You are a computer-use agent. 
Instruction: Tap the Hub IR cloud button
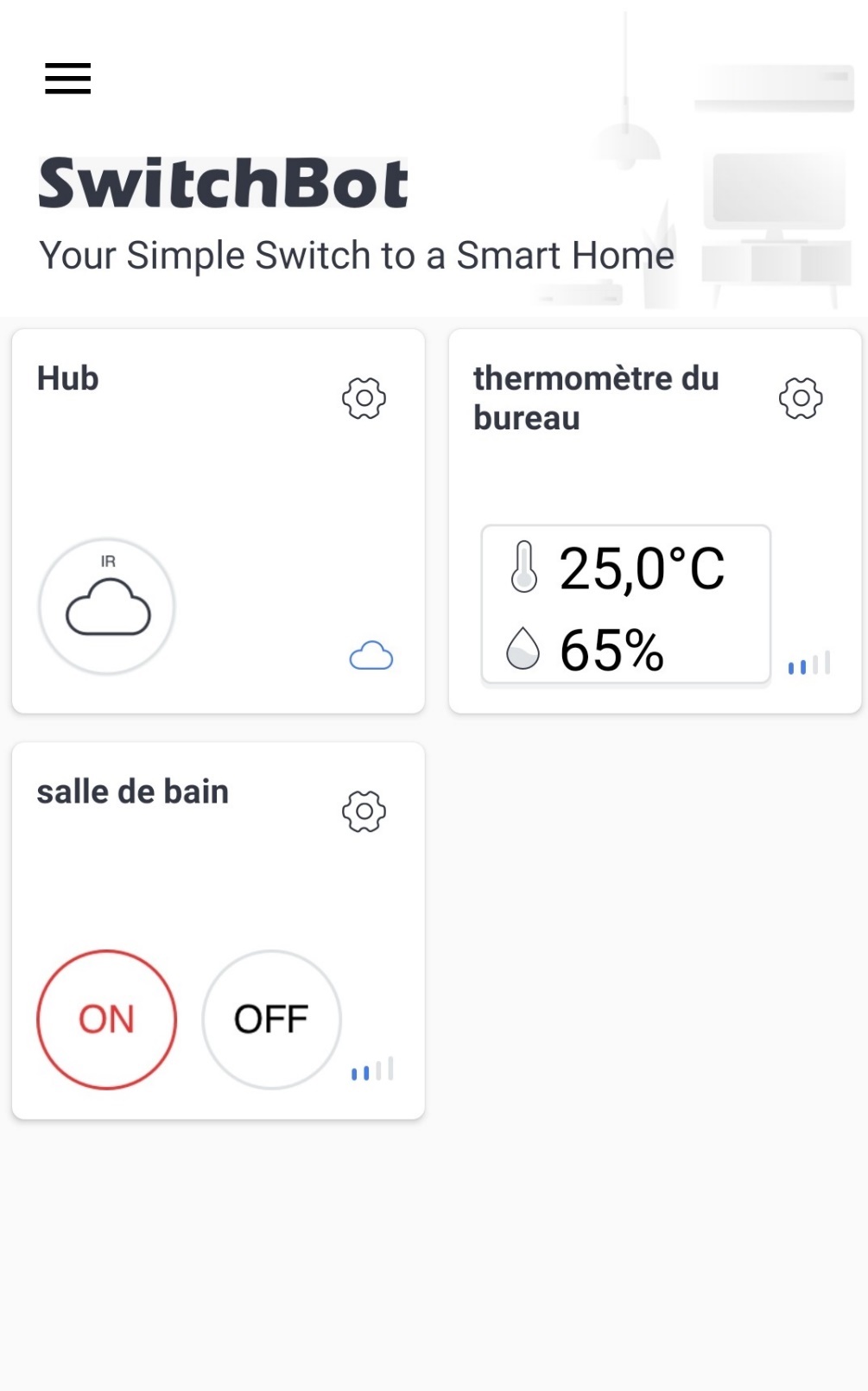coord(107,607)
